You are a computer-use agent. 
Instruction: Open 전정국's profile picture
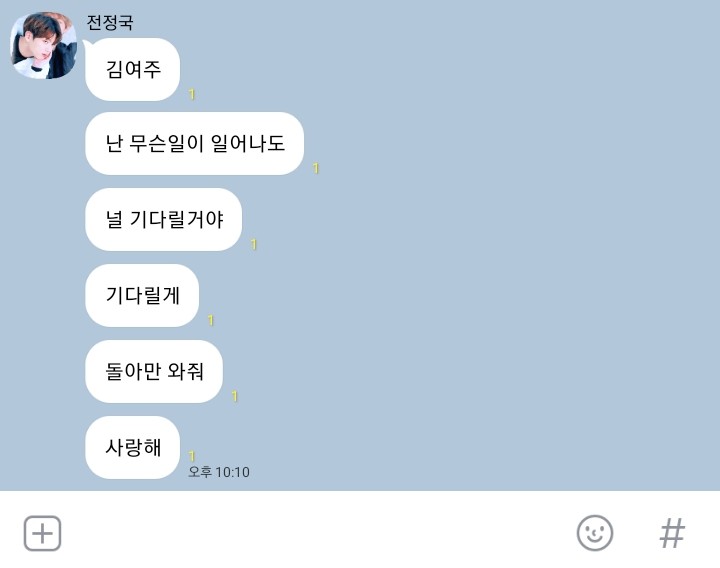tap(43, 46)
